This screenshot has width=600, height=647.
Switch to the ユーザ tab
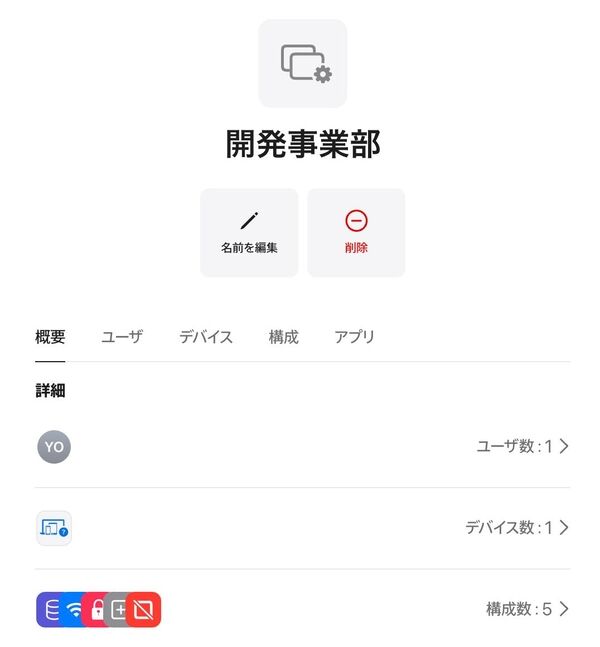122,337
